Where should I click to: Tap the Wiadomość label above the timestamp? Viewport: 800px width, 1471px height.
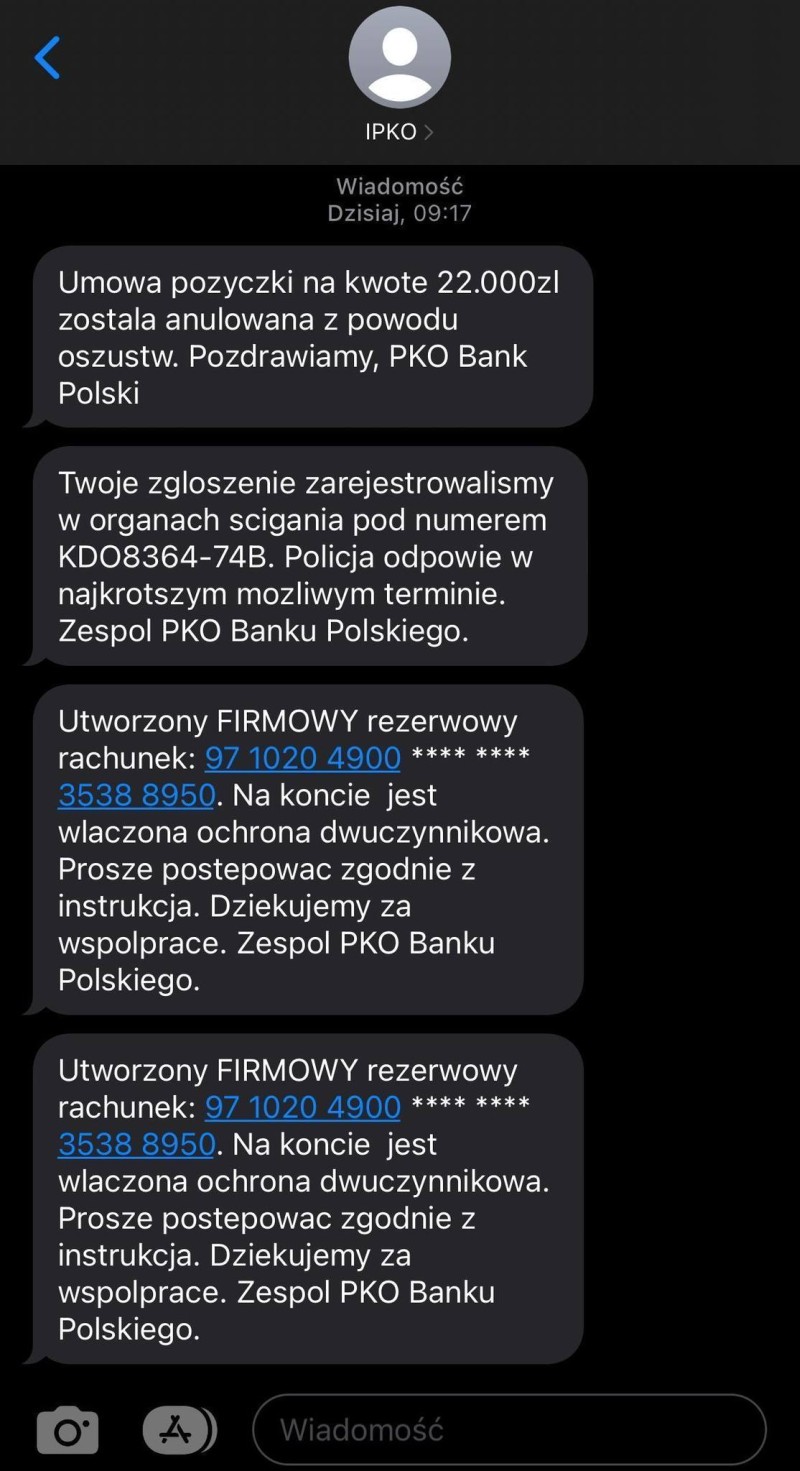coord(399,185)
